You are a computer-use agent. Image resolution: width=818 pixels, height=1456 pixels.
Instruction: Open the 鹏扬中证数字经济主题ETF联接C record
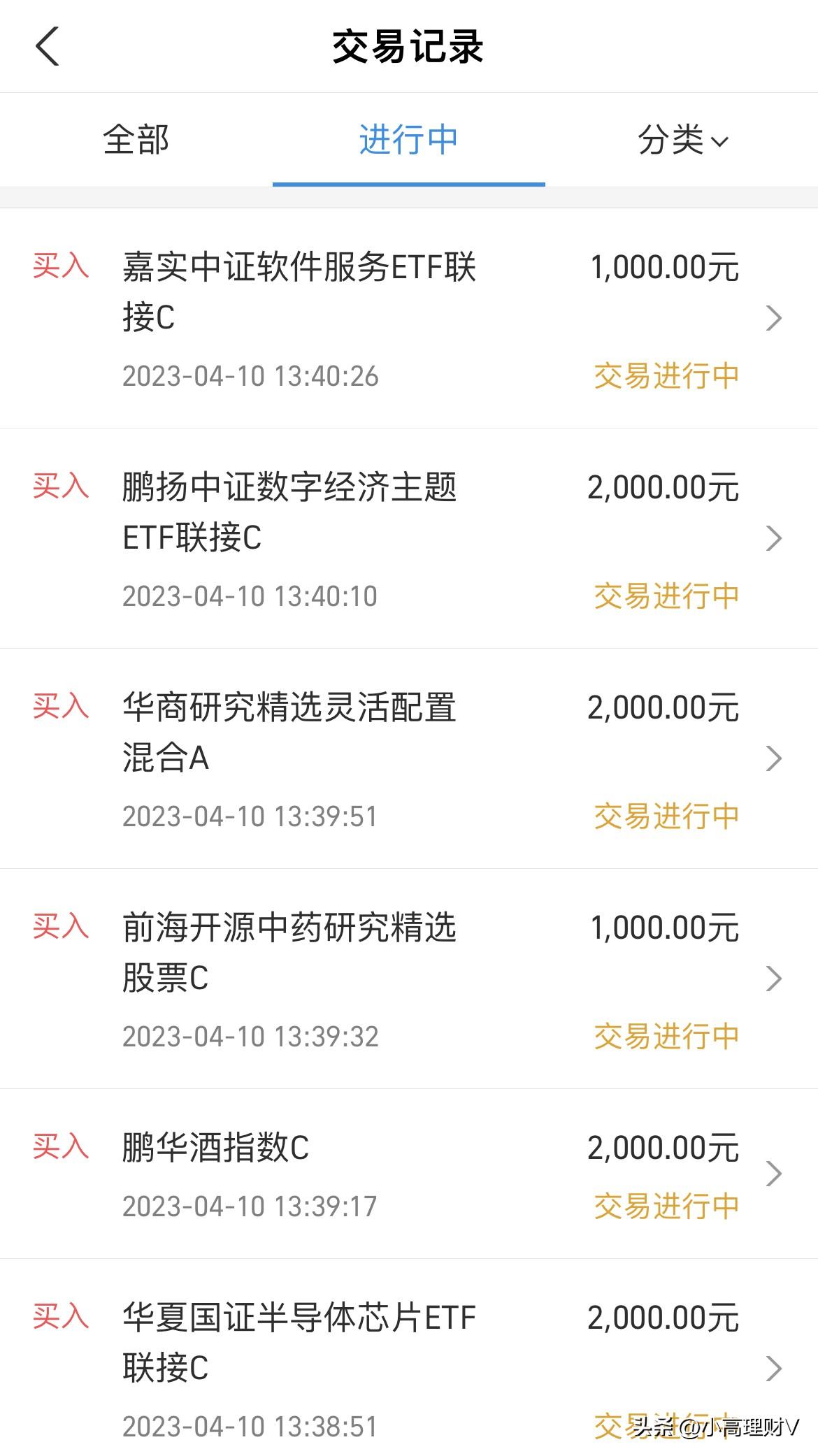[x=409, y=538]
